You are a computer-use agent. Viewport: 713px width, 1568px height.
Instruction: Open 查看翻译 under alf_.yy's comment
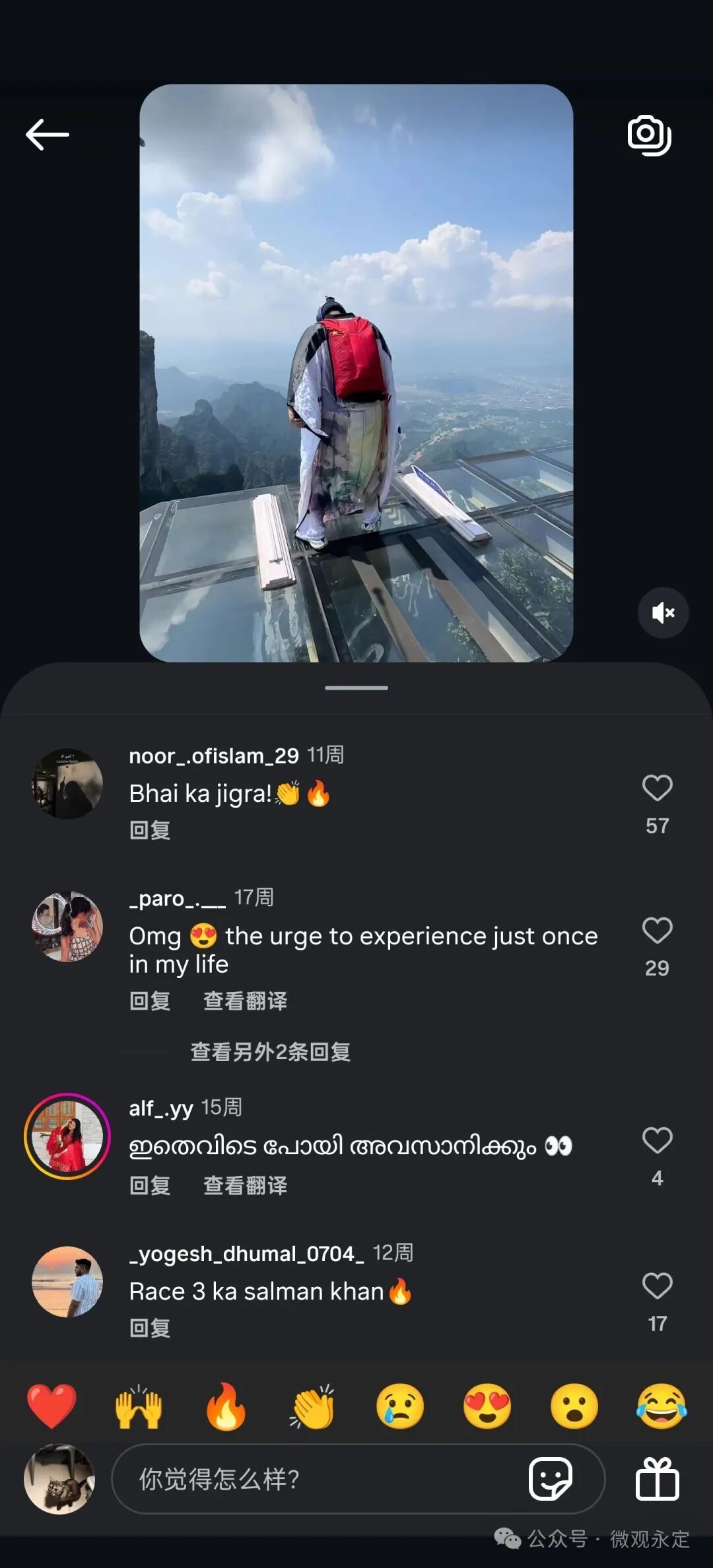pos(245,1186)
